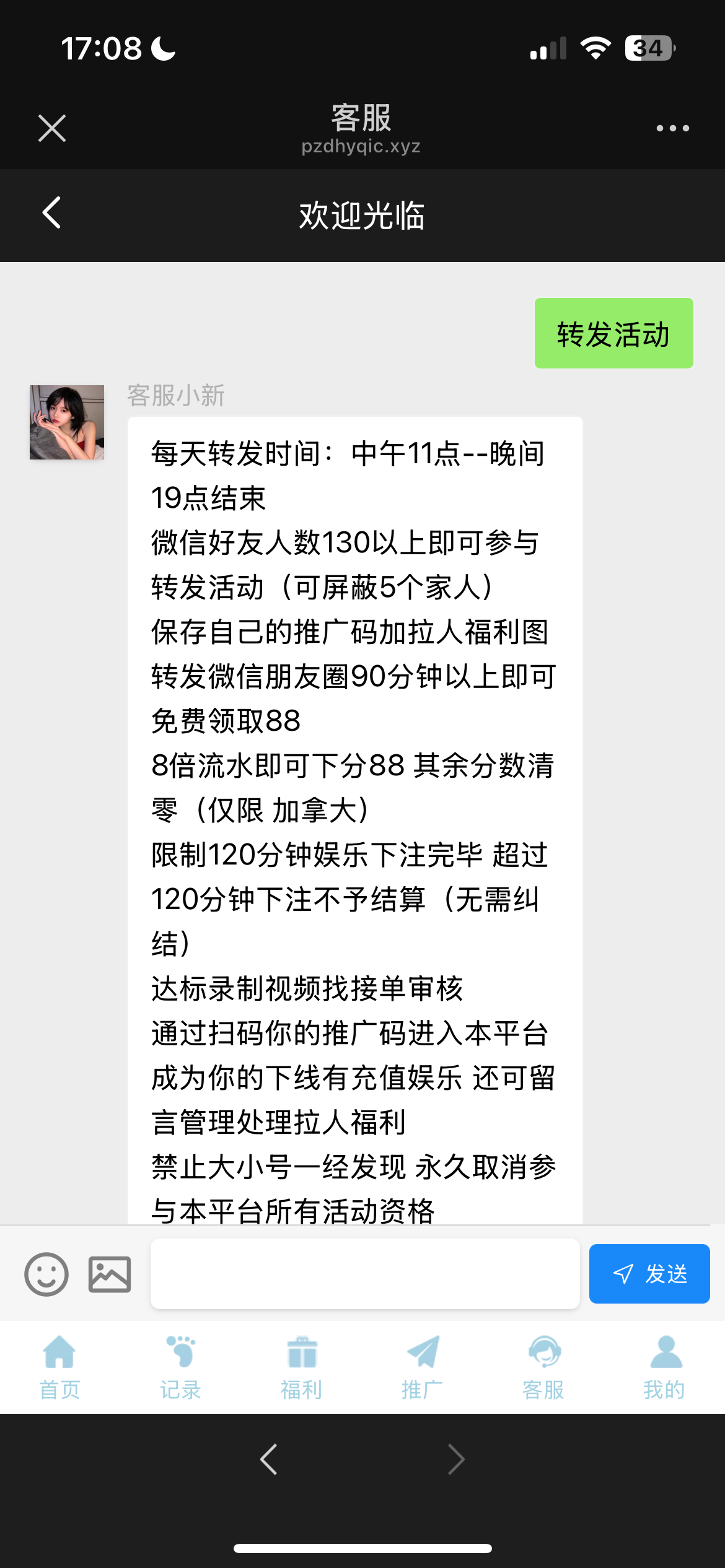Select the 推广 tab
Screen dimensions: 725x1568
422,1367
